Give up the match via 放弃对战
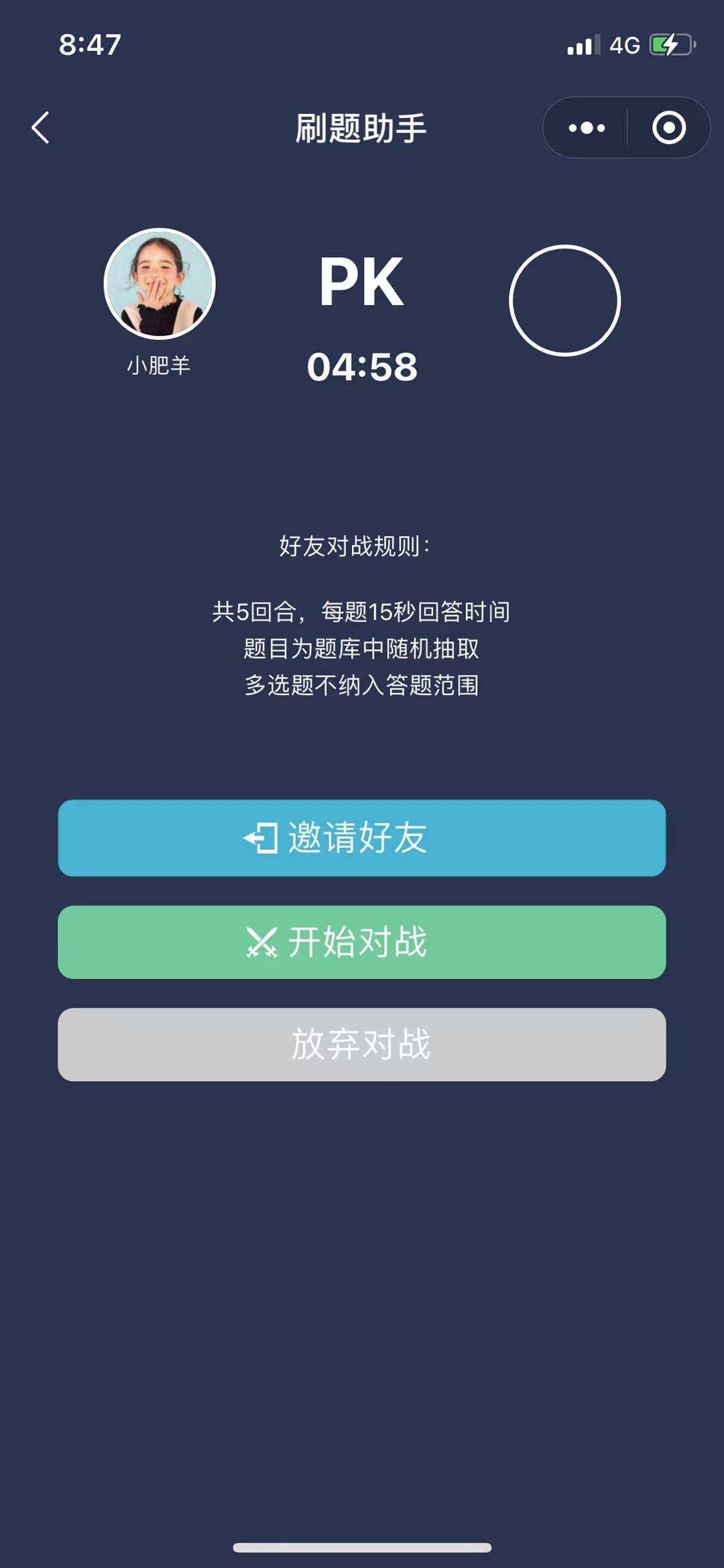 pyautogui.click(x=362, y=1044)
